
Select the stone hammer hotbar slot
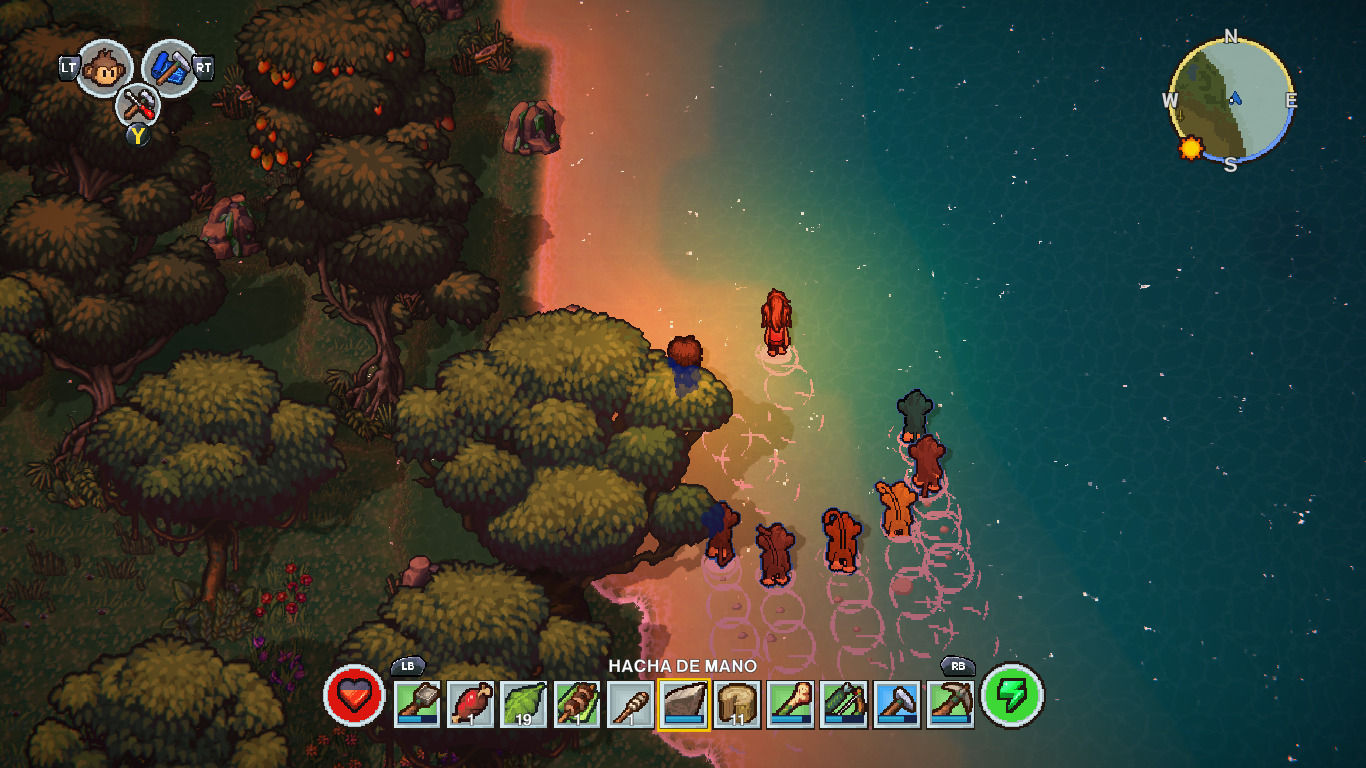coord(897,704)
